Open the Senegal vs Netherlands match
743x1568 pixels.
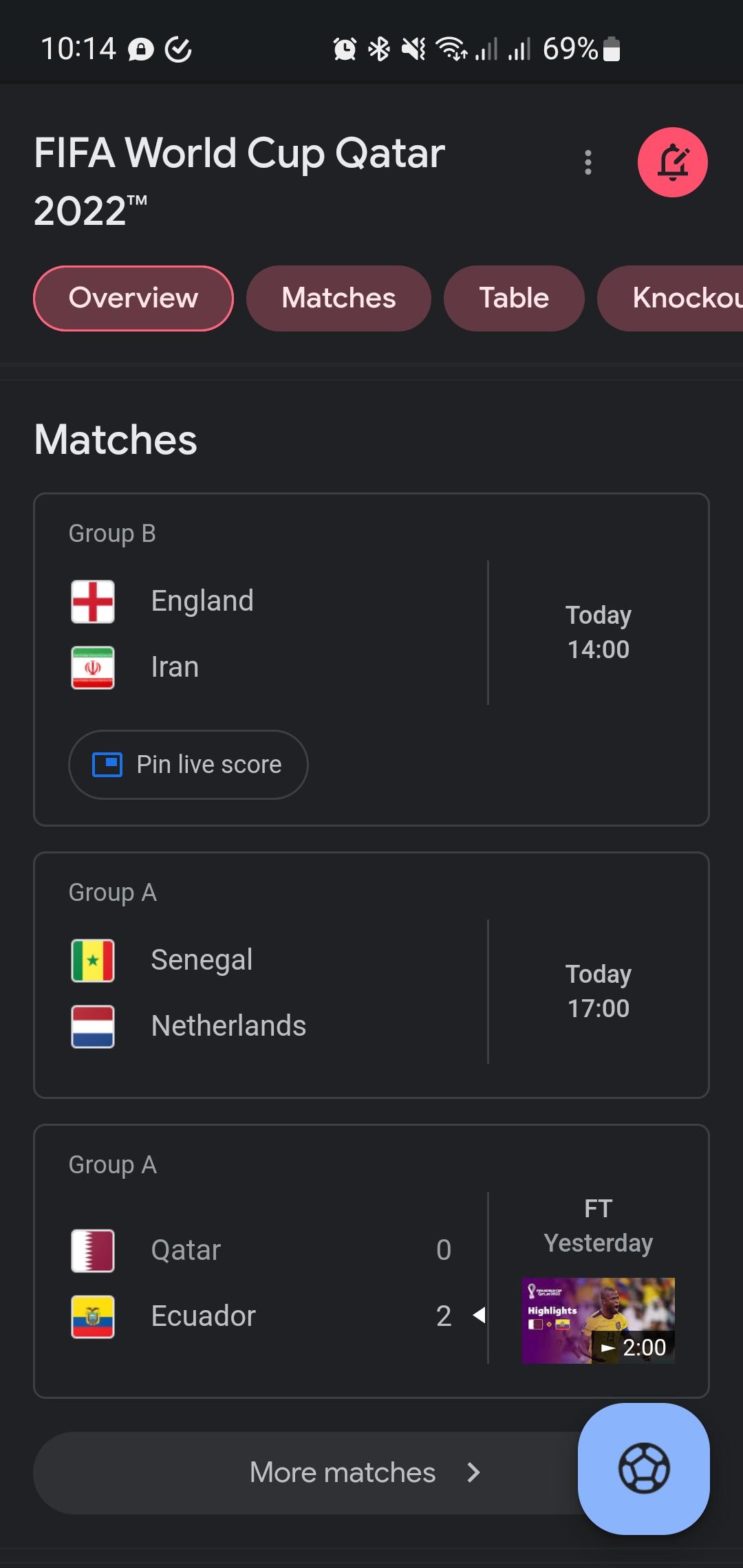[371, 975]
